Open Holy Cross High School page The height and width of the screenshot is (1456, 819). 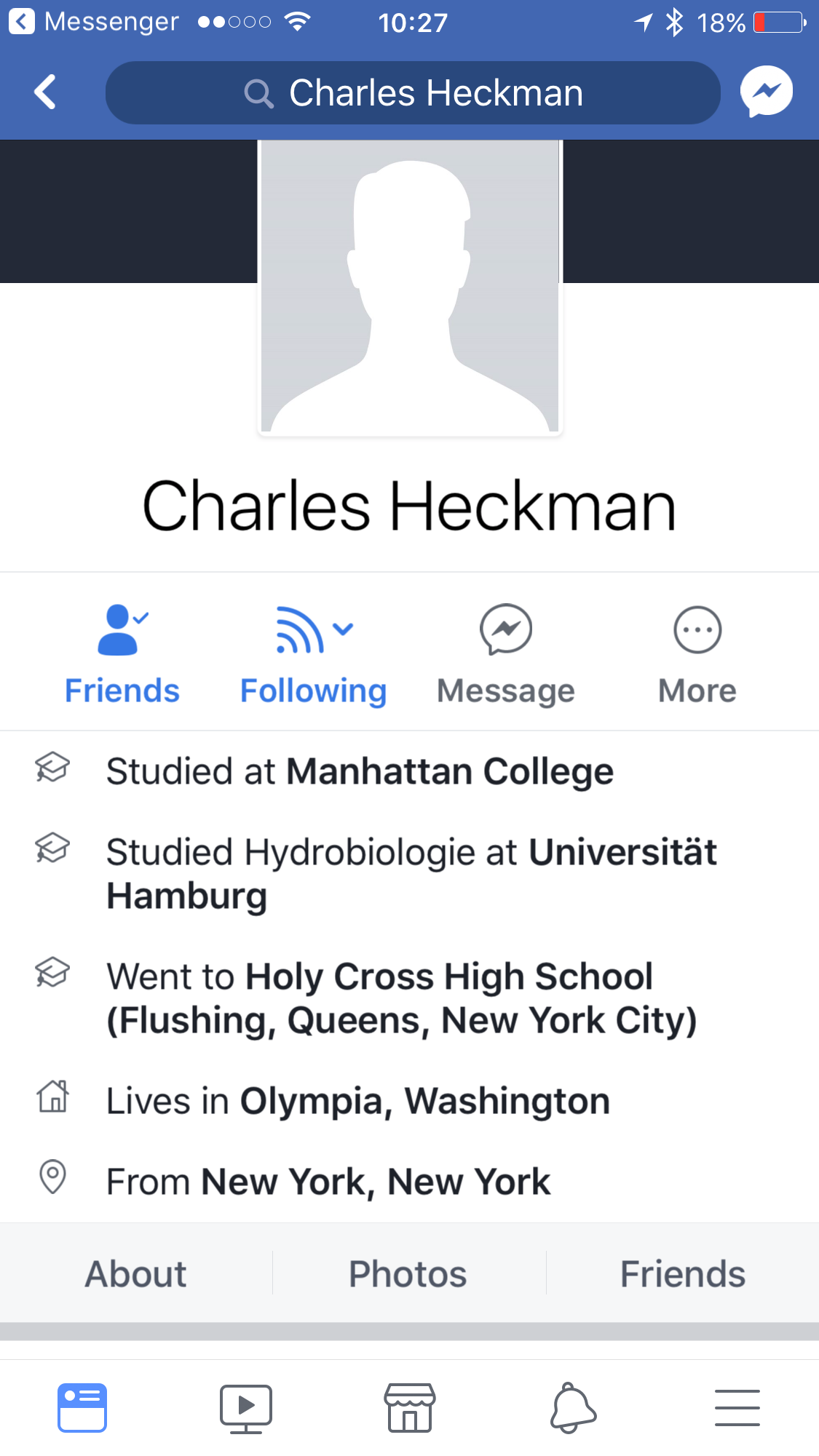click(x=448, y=977)
